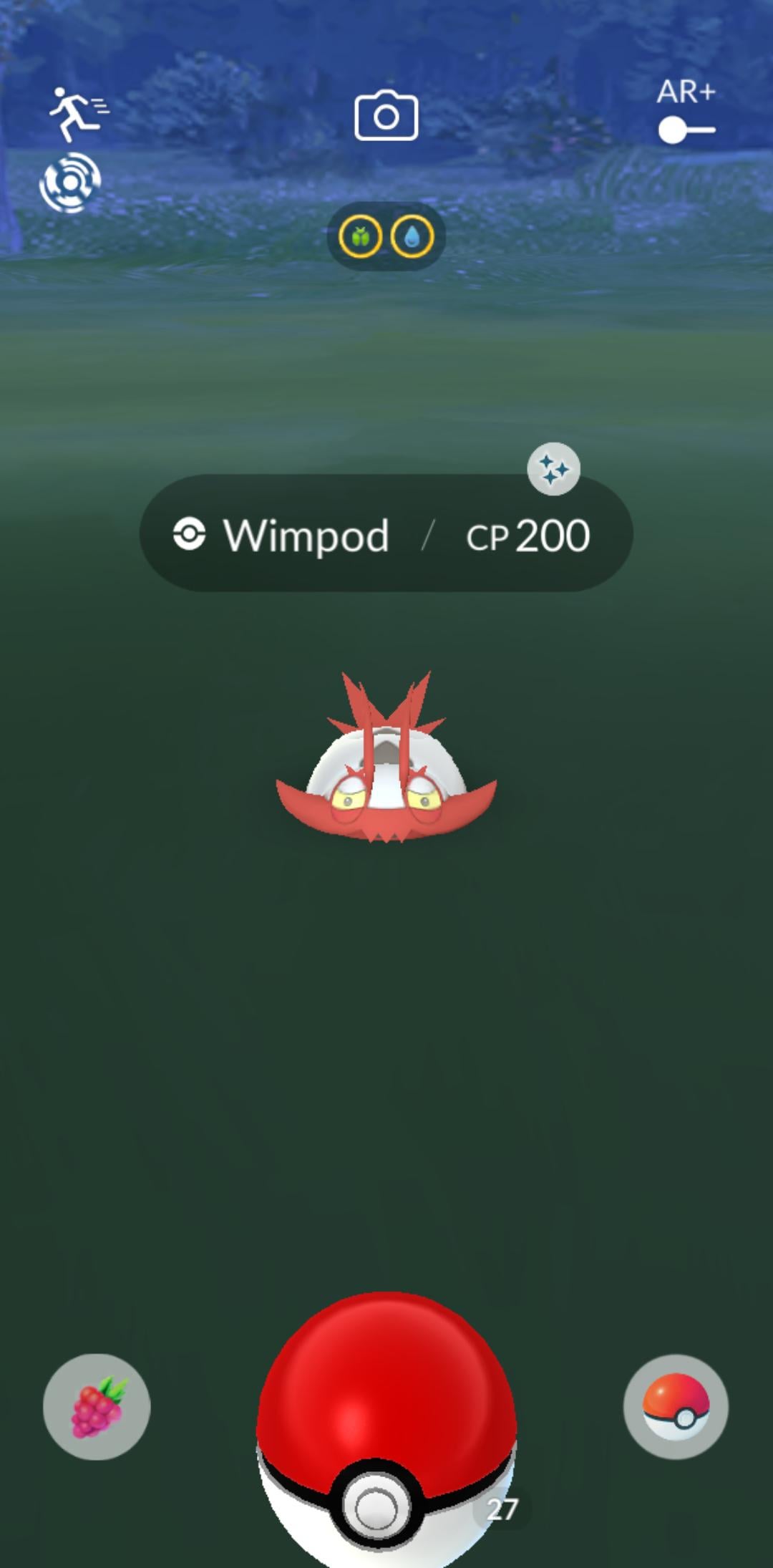
Task: Tap the Poké Ball Plus accessory icon
Action: click(x=70, y=183)
